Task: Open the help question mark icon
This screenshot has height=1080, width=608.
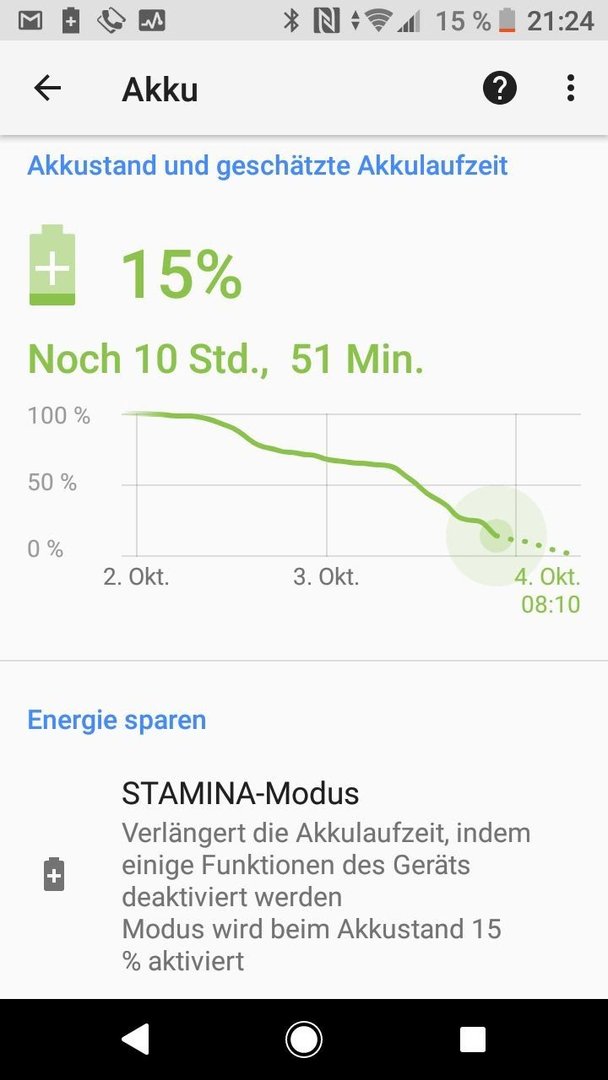Action: click(x=499, y=88)
